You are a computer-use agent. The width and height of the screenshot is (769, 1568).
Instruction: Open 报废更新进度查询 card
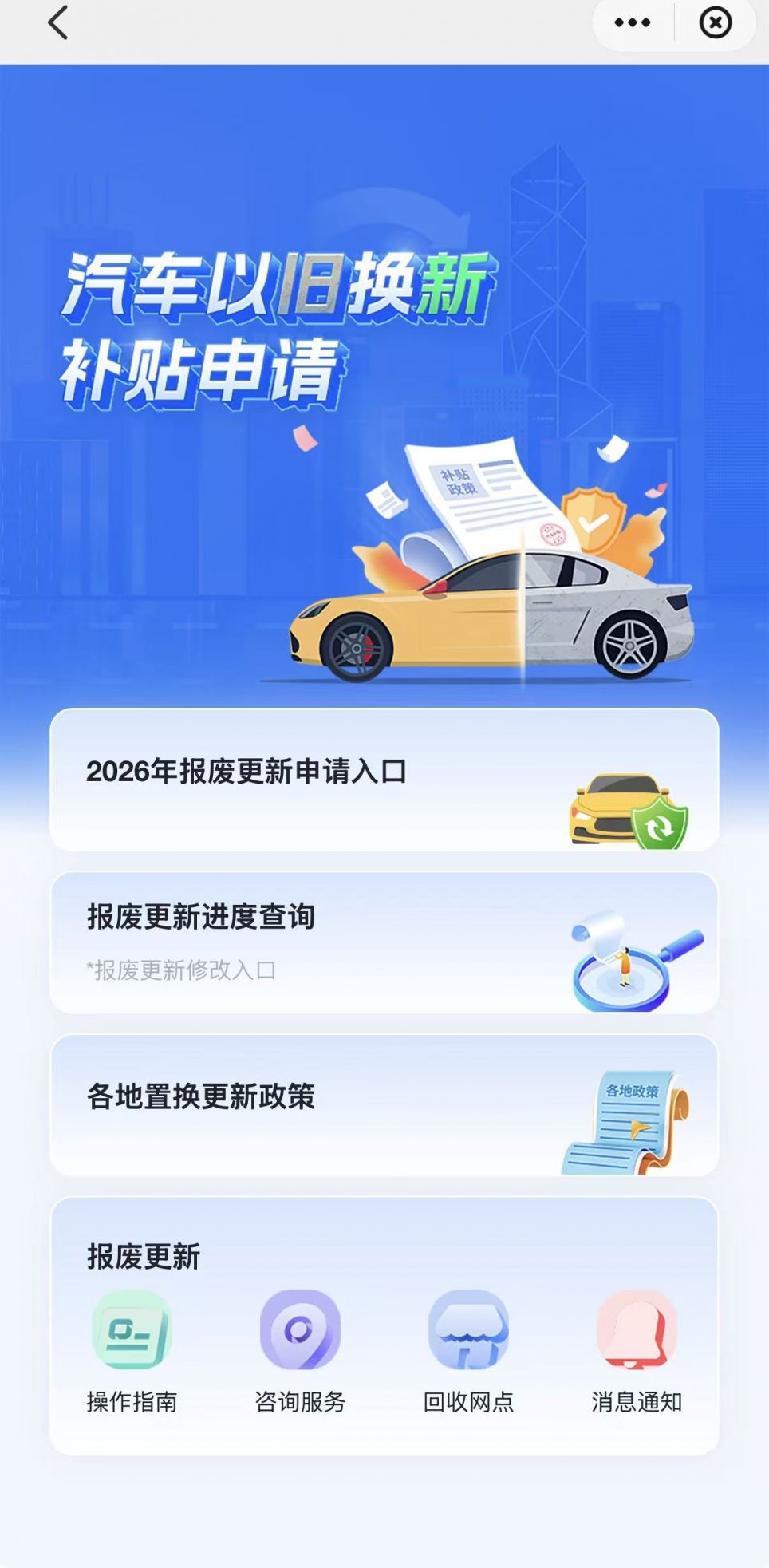pos(384,942)
